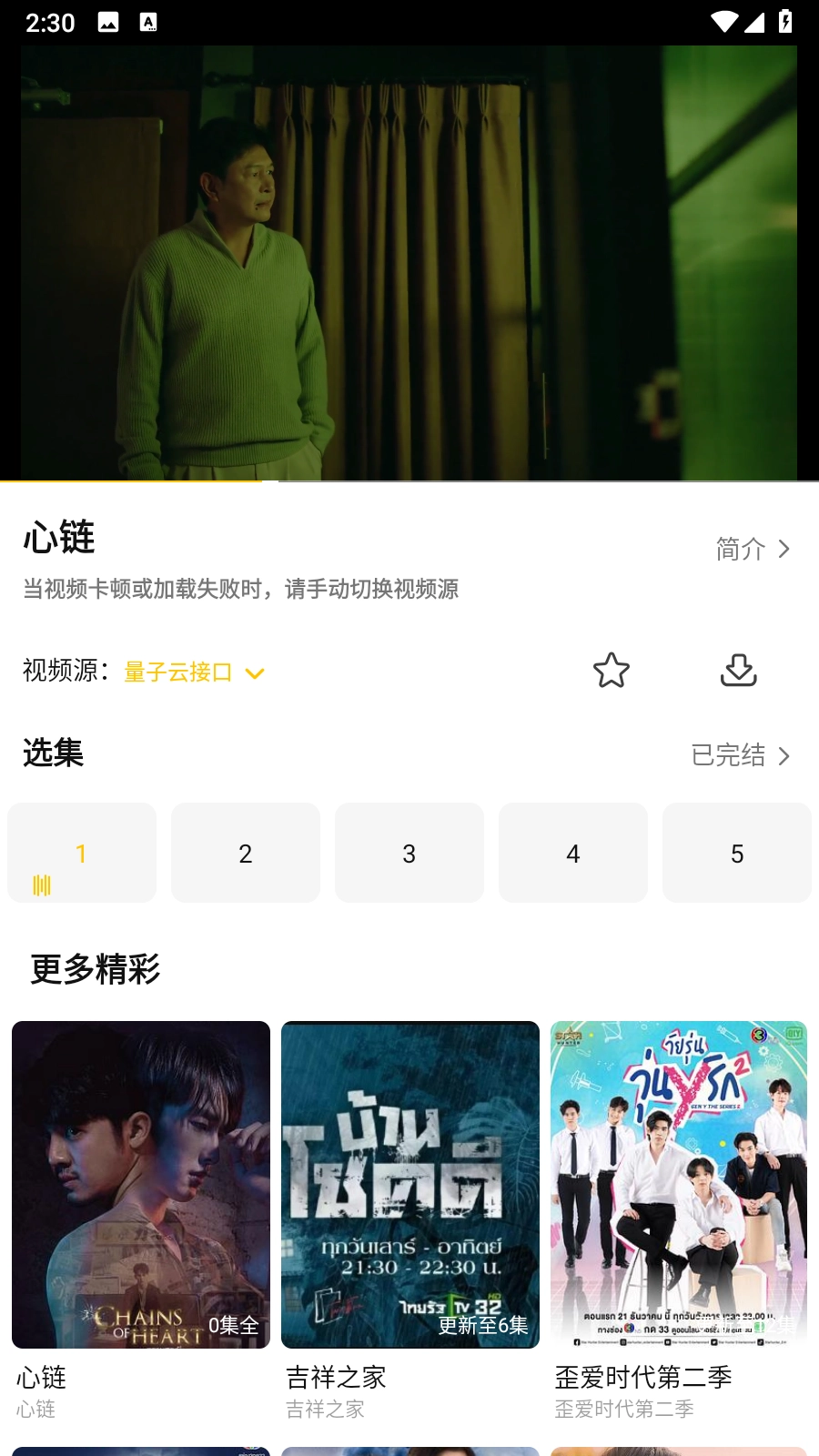Jump to episode 5

pyautogui.click(x=737, y=854)
